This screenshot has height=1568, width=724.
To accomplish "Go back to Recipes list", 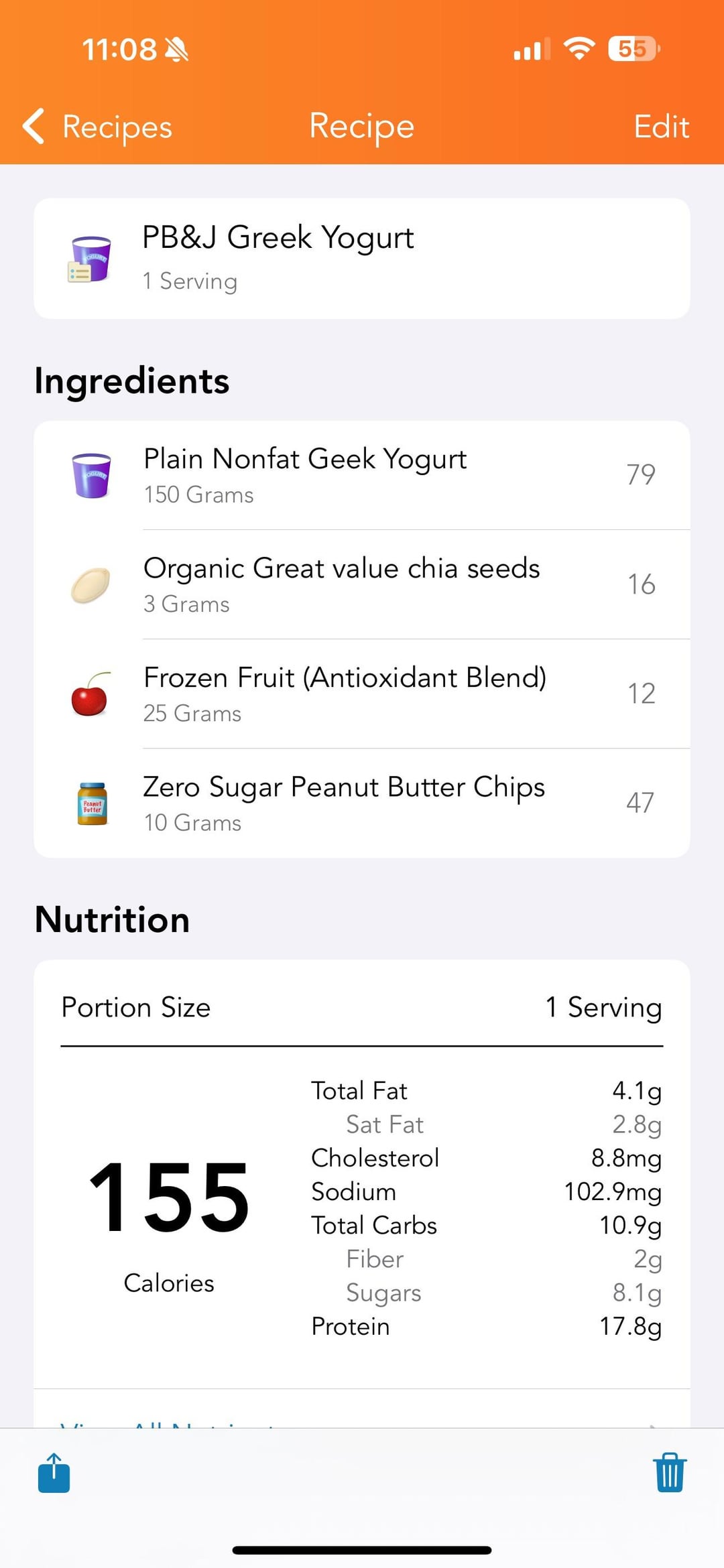I will 98,127.
